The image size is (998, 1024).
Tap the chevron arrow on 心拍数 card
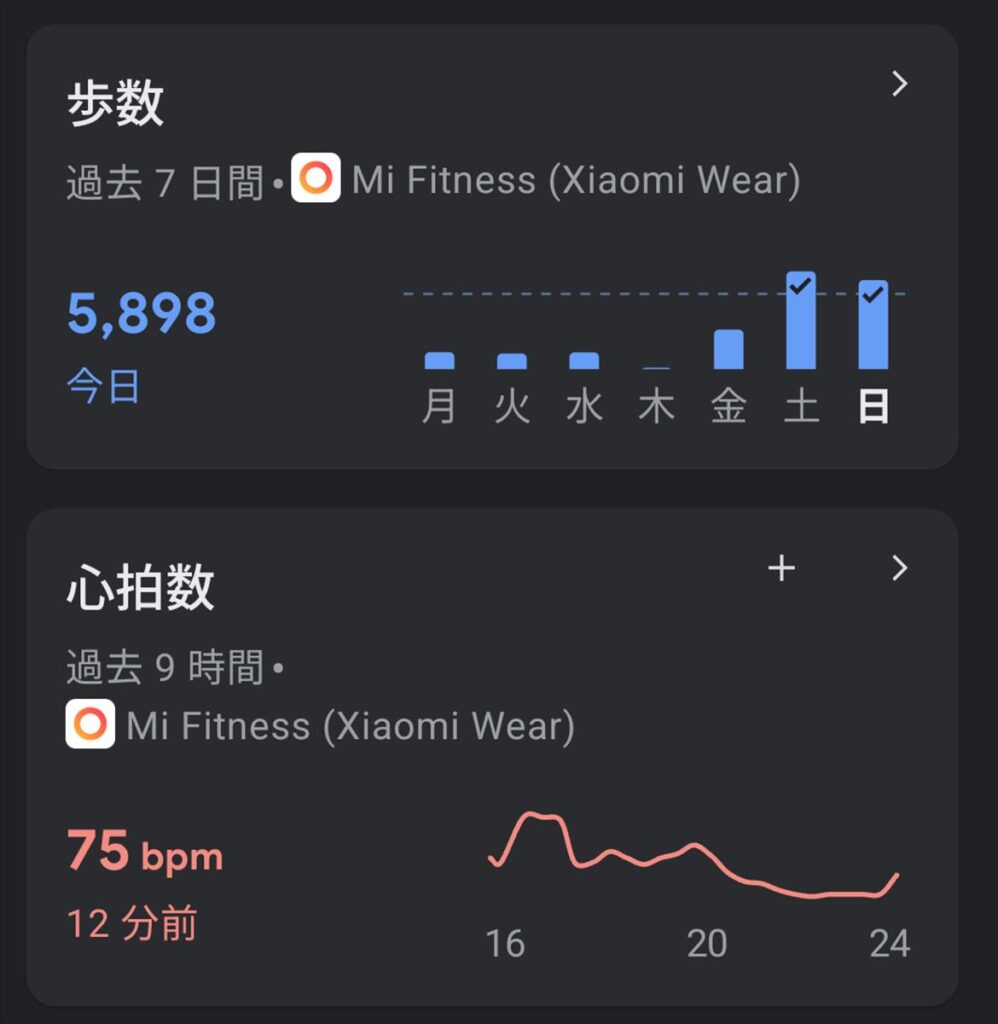(899, 569)
